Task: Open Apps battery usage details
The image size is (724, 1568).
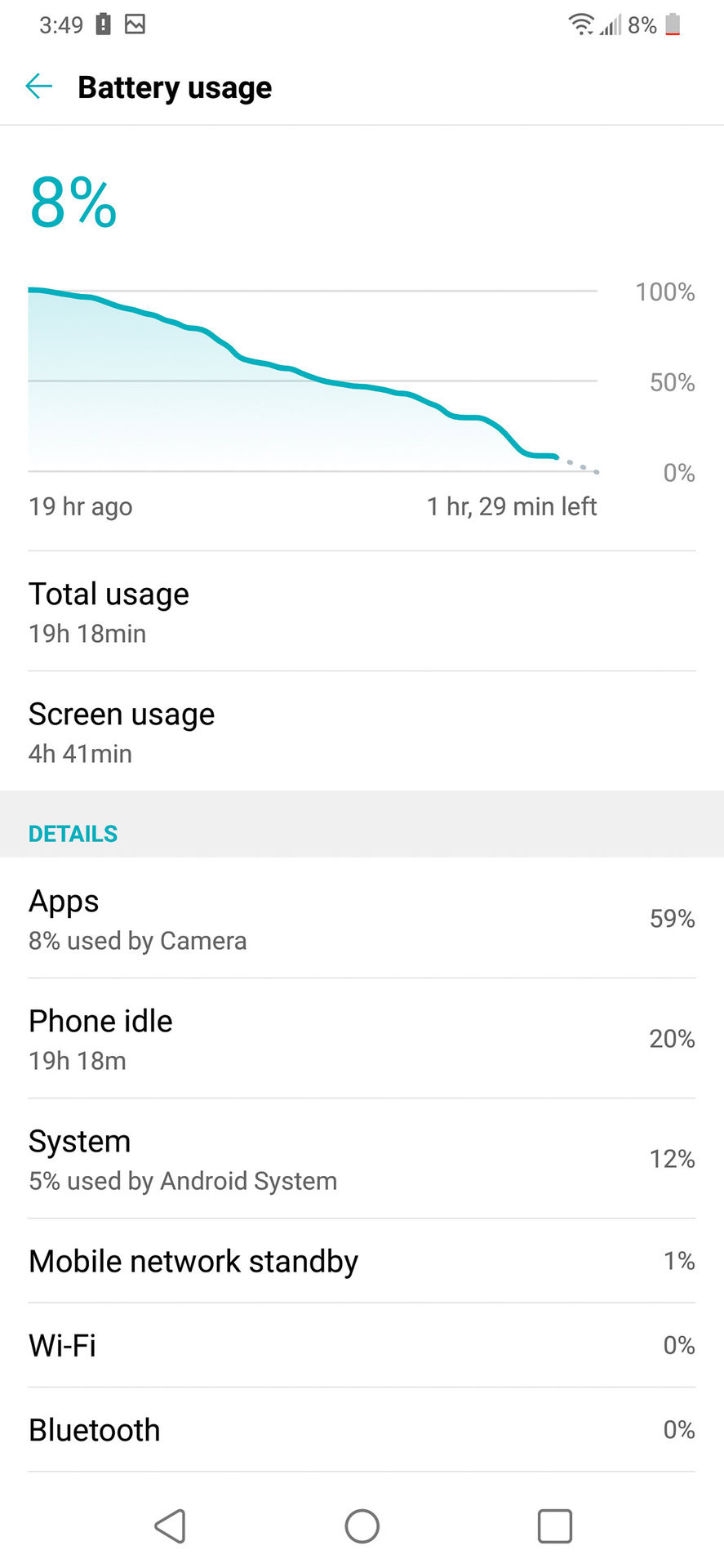Action: click(362, 918)
